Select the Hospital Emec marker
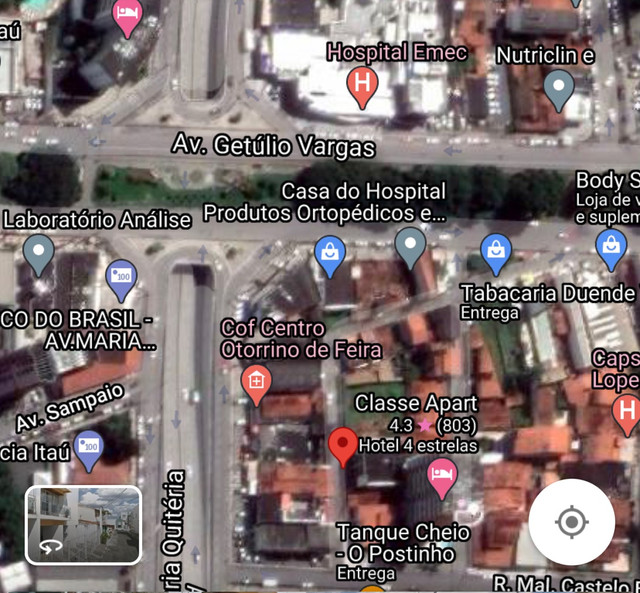 pos(362,85)
